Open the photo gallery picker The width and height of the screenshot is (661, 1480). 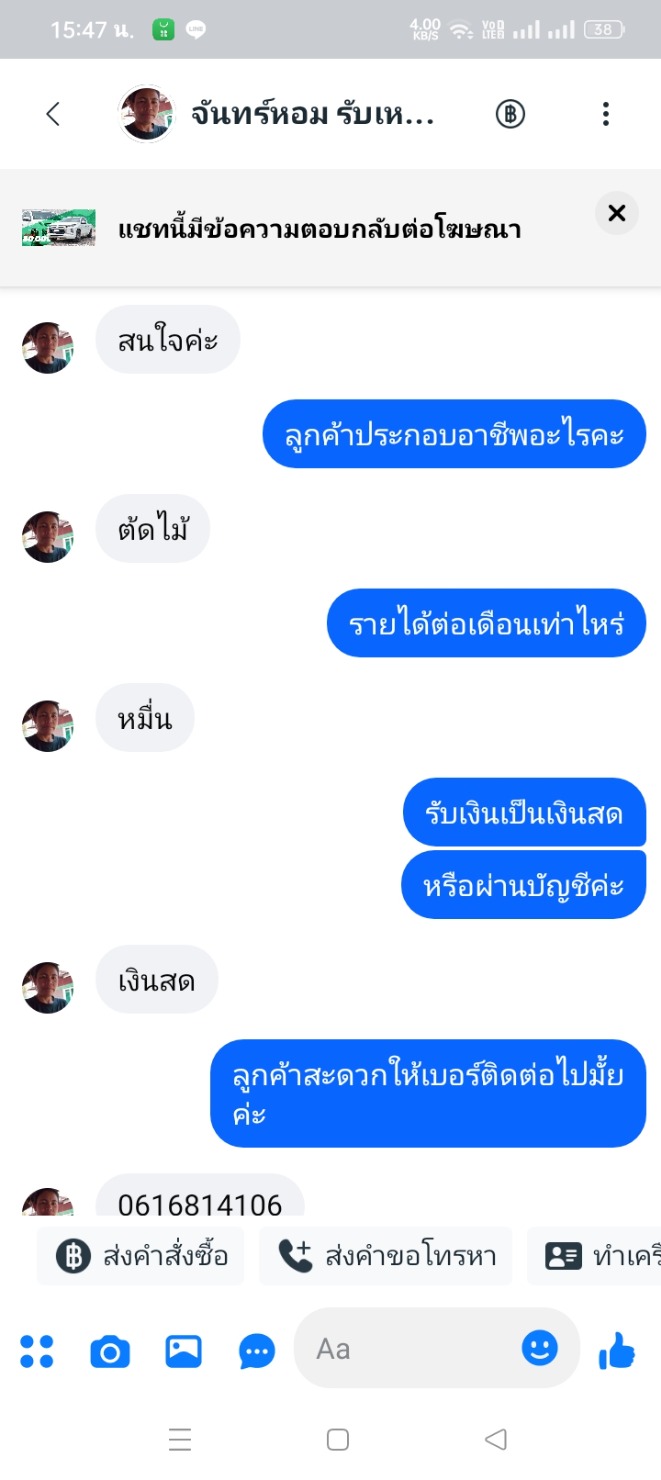pos(184,1351)
